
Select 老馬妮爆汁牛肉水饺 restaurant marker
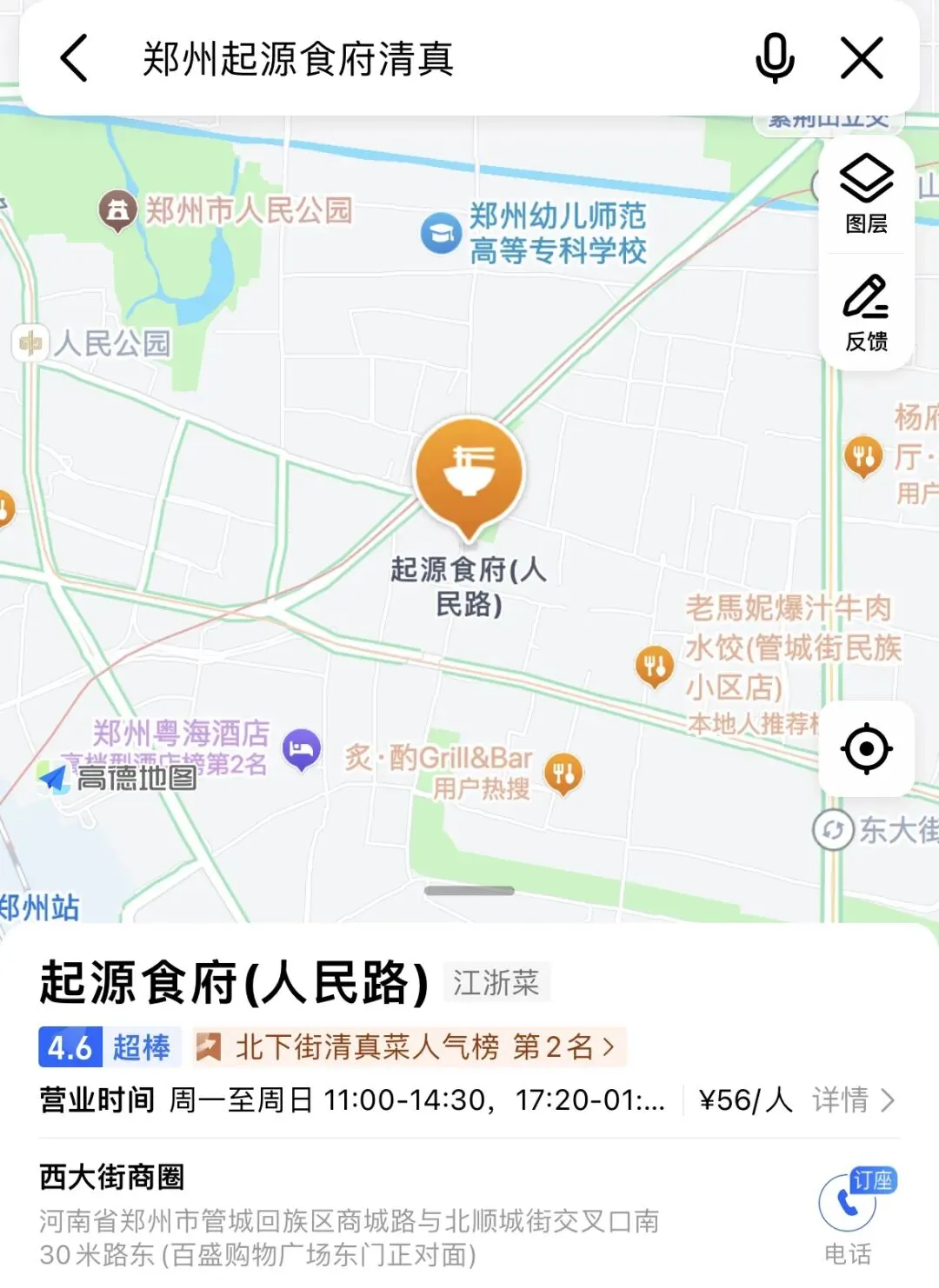point(654,667)
